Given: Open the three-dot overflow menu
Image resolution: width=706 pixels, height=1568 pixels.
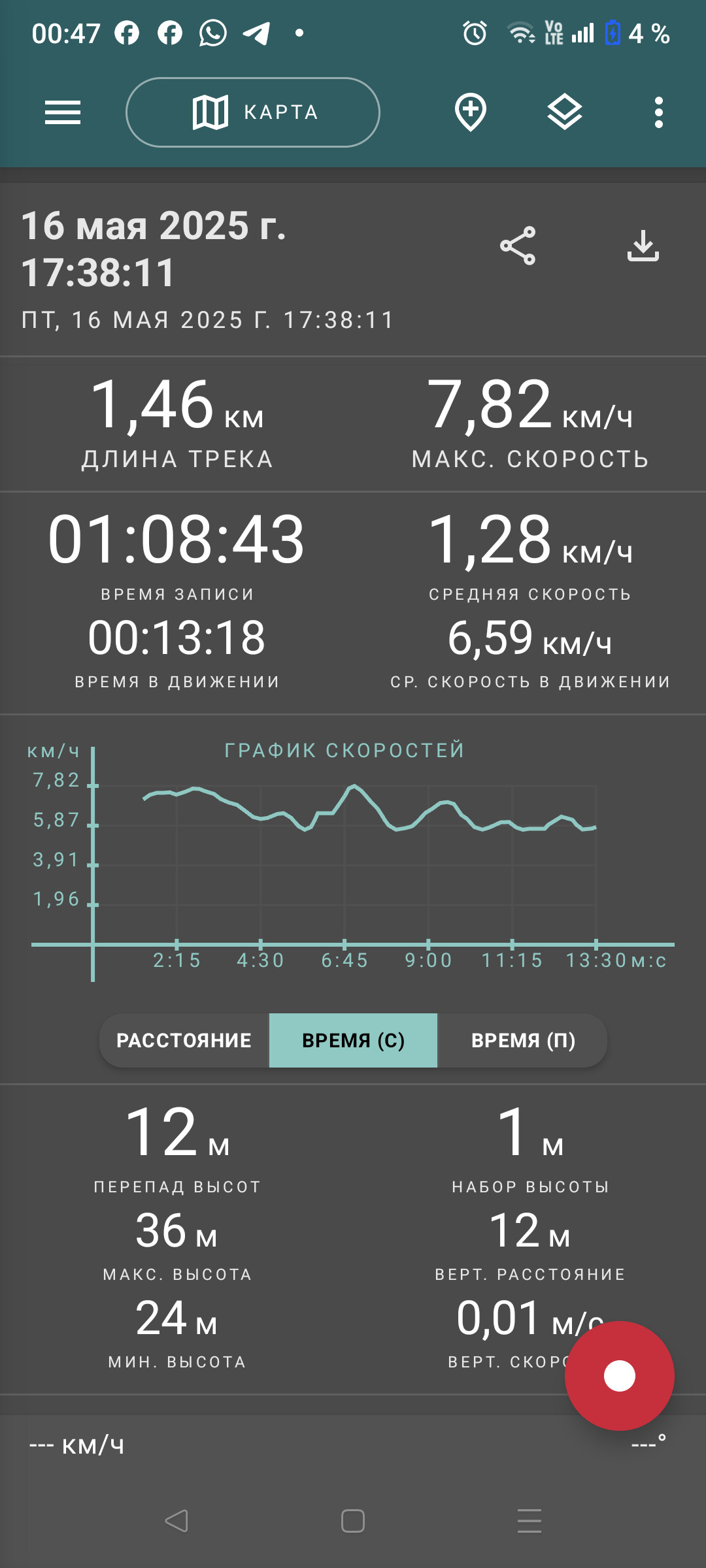Looking at the screenshot, I should [659, 112].
